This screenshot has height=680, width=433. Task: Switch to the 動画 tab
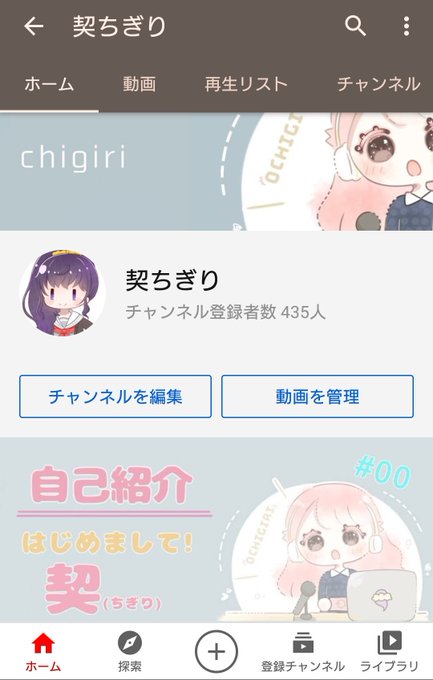(139, 84)
